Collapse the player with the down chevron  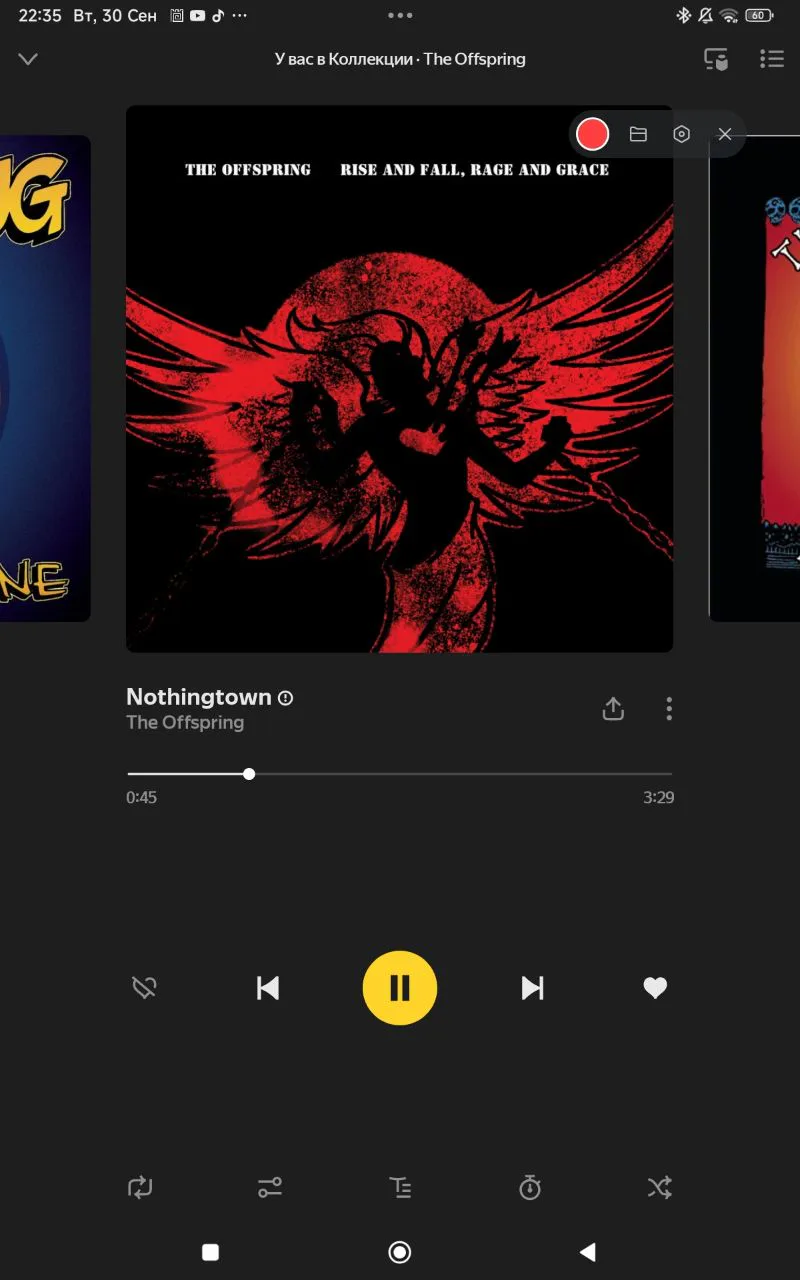tap(28, 59)
